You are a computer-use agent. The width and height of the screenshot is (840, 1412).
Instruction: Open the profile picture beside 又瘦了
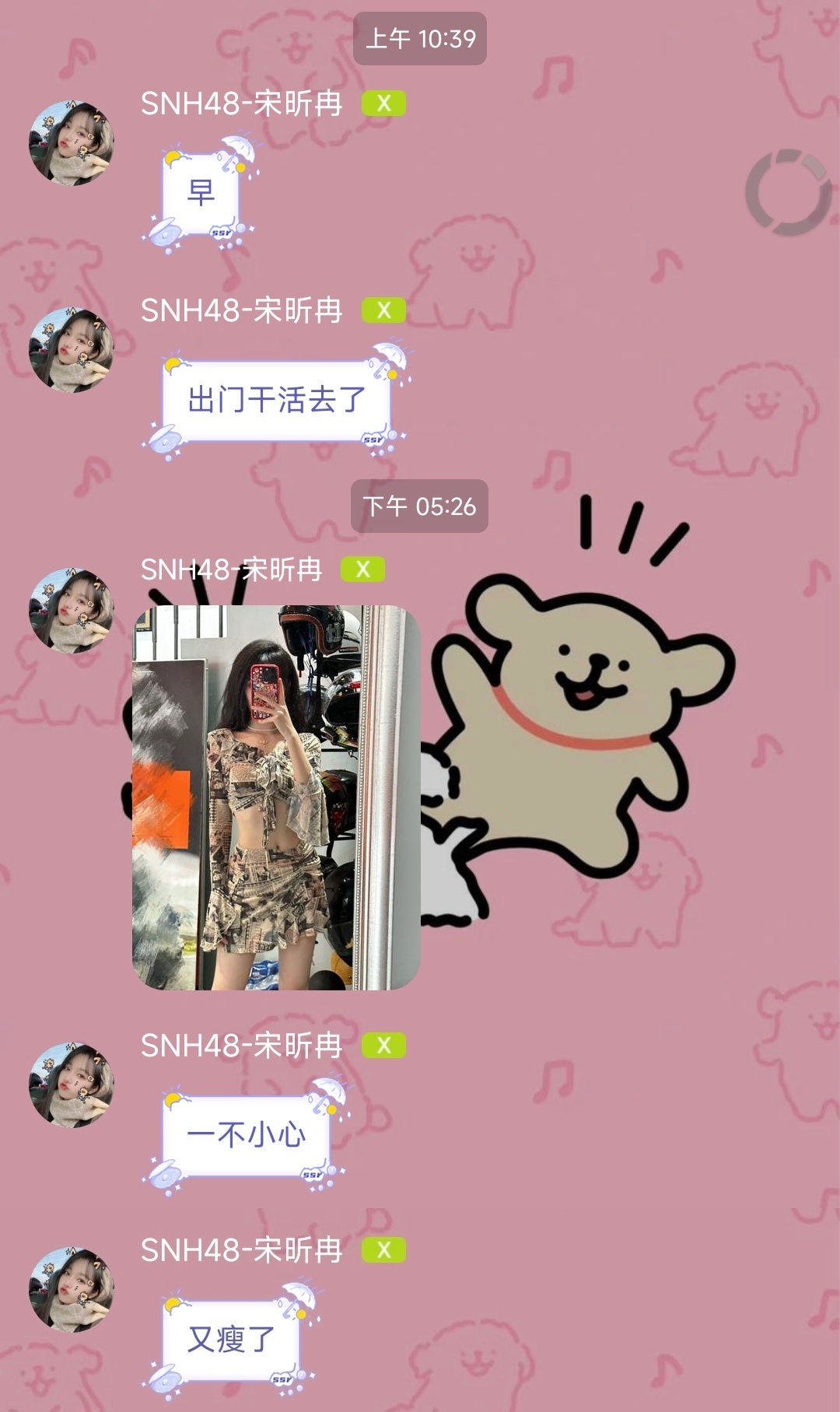tap(72, 1289)
